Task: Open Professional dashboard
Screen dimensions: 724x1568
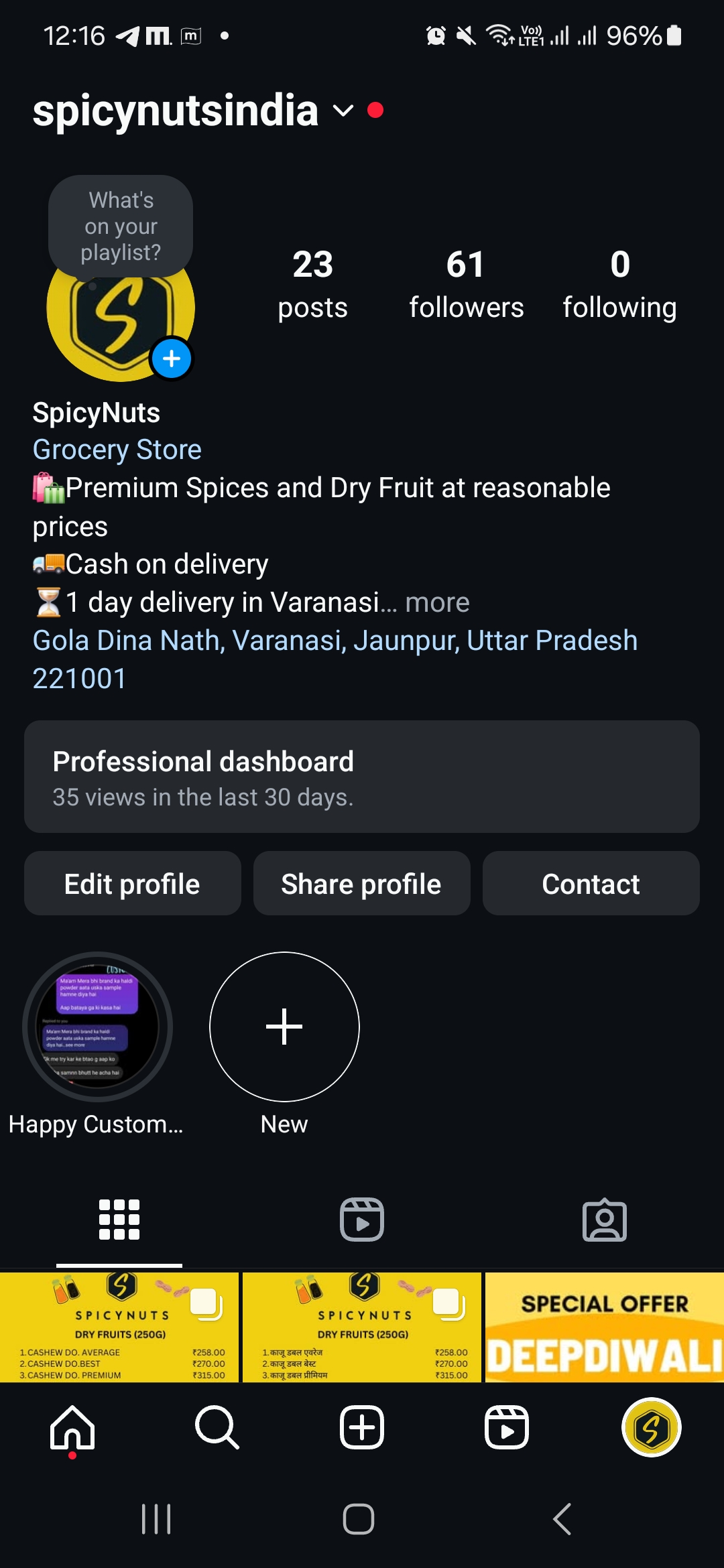Action: (x=362, y=777)
